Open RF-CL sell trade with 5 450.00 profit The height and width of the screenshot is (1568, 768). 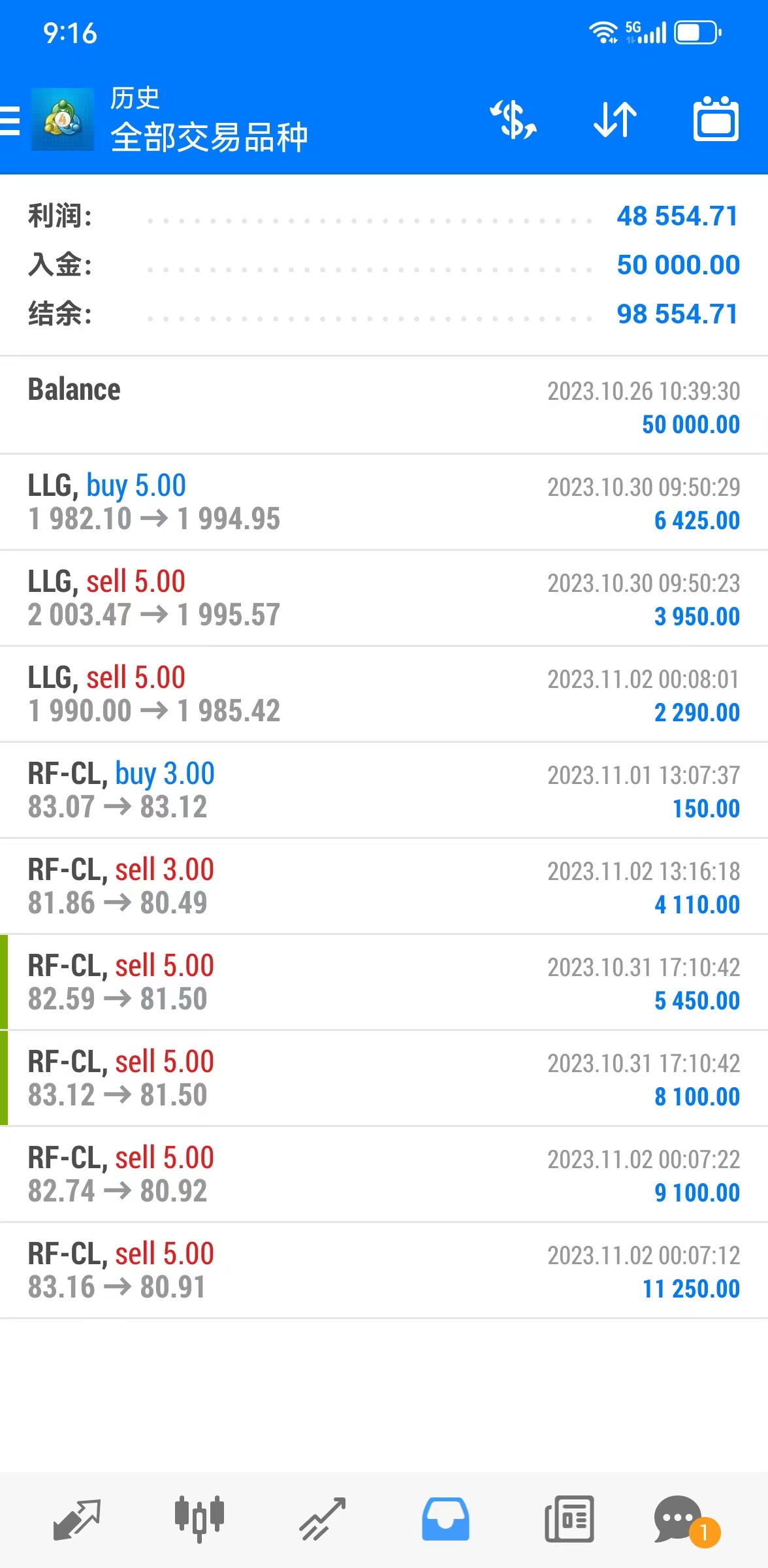click(384, 982)
